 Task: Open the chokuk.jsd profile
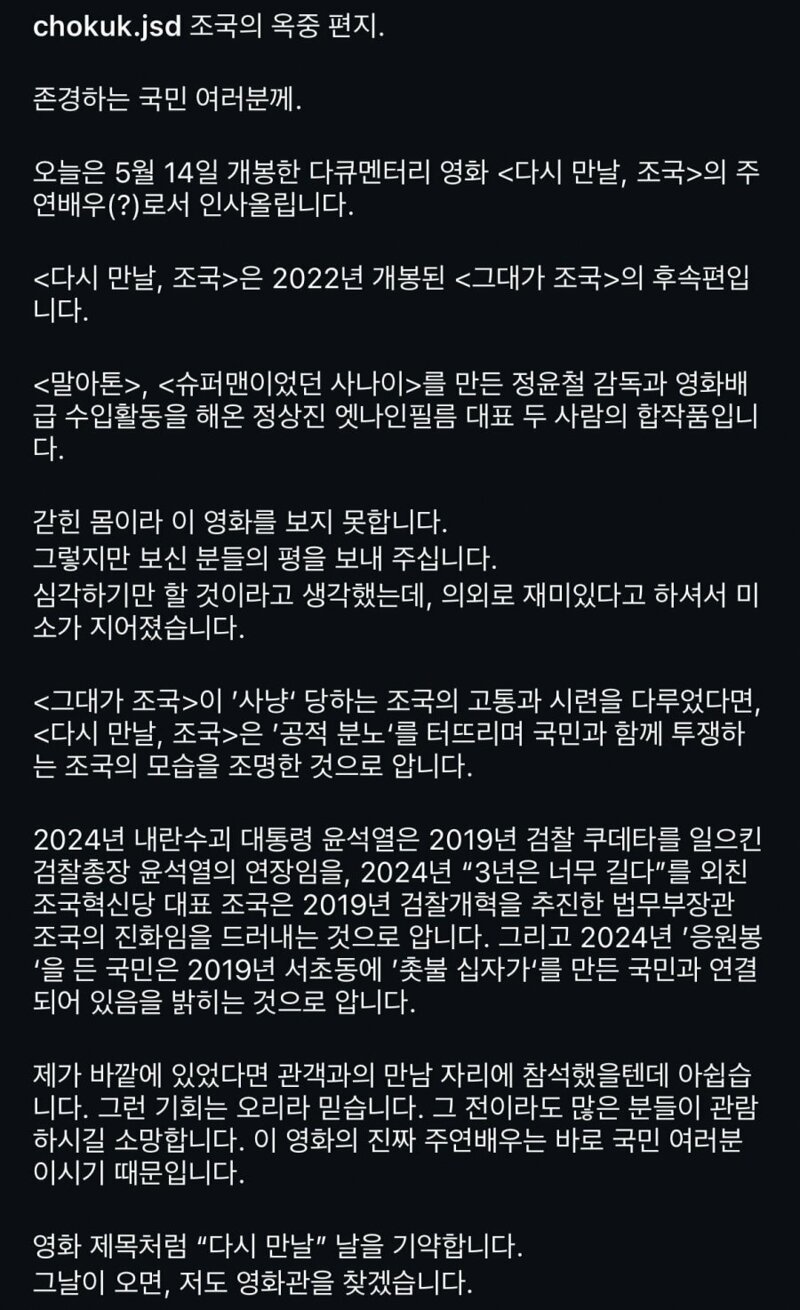click(x=107, y=27)
